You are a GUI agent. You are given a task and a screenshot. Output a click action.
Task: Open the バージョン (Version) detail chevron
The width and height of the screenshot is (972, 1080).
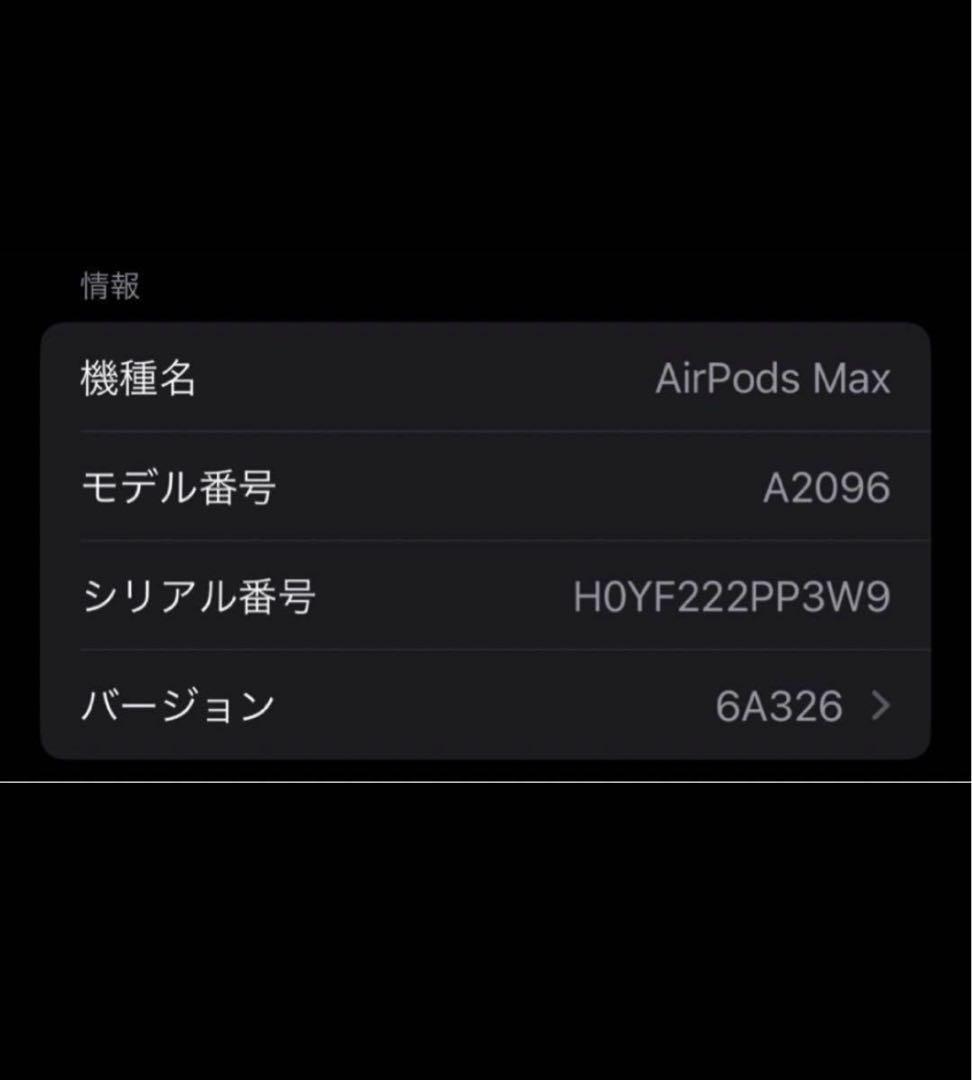(x=881, y=706)
